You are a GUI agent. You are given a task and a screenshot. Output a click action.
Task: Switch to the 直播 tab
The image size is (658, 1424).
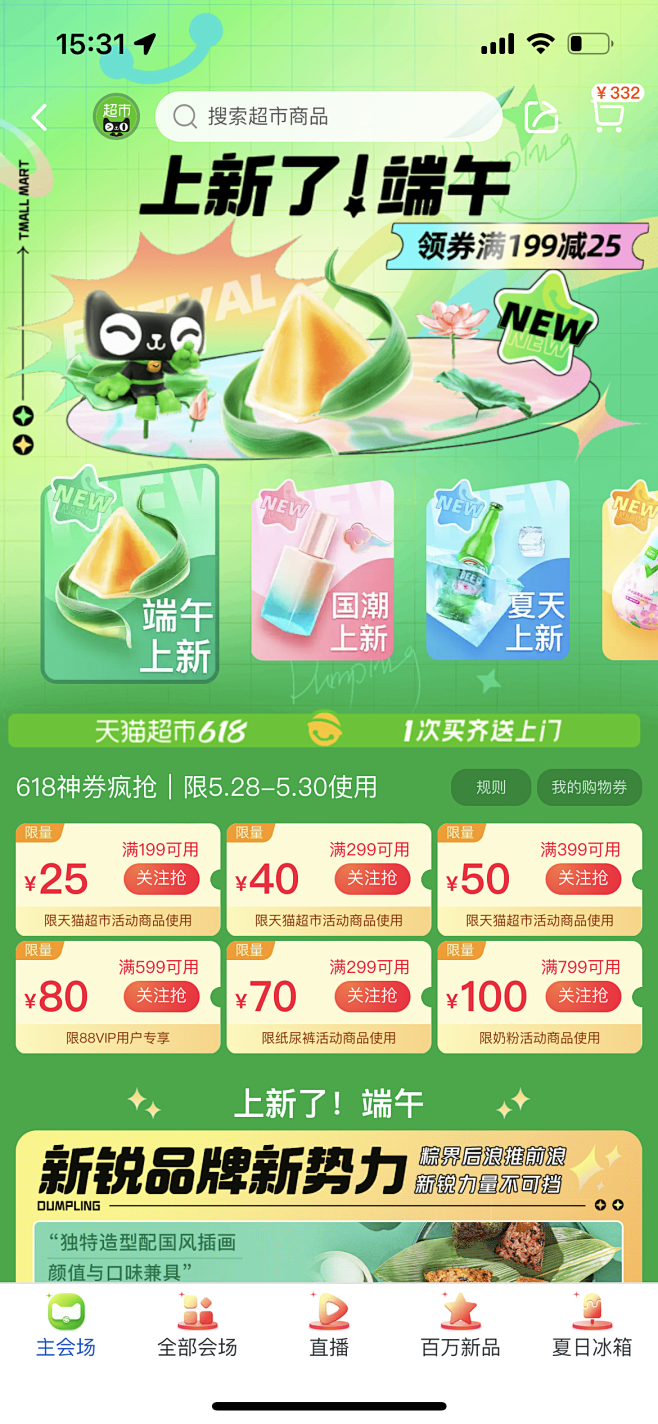pos(329,1324)
